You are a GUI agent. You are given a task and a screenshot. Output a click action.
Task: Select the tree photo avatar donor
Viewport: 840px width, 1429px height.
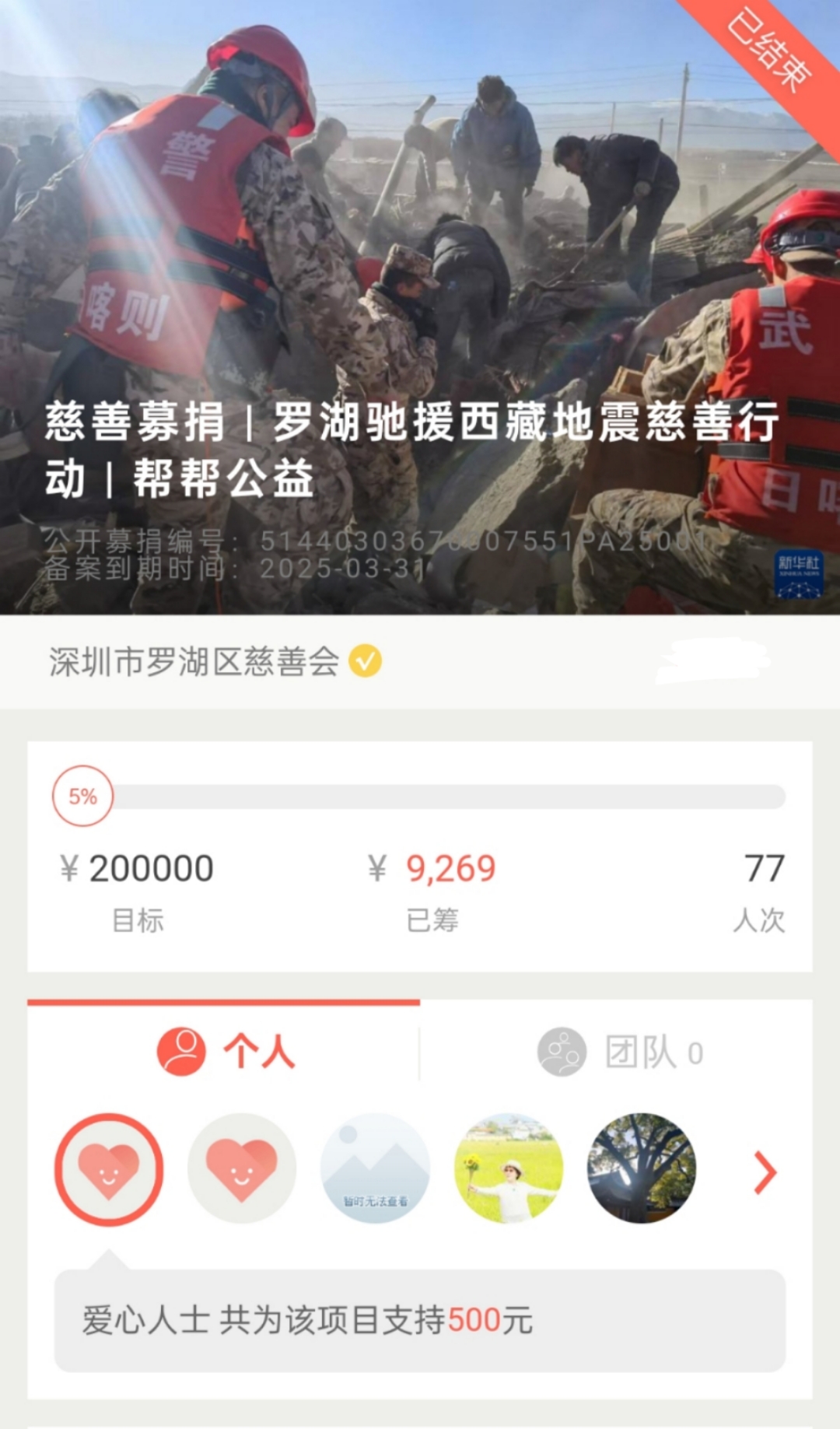click(x=642, y=1169)
